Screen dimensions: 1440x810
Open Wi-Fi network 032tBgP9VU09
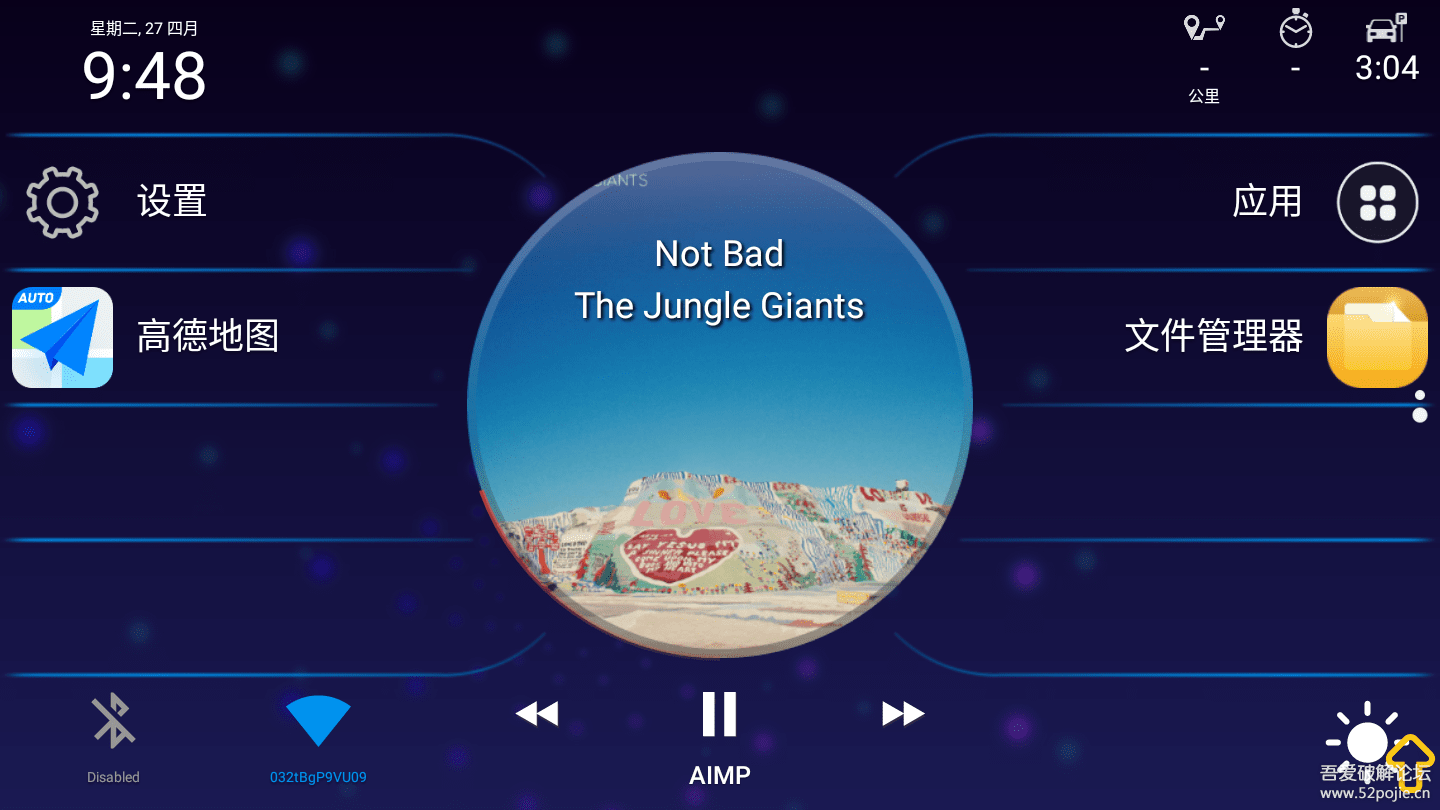coord(318,722)
